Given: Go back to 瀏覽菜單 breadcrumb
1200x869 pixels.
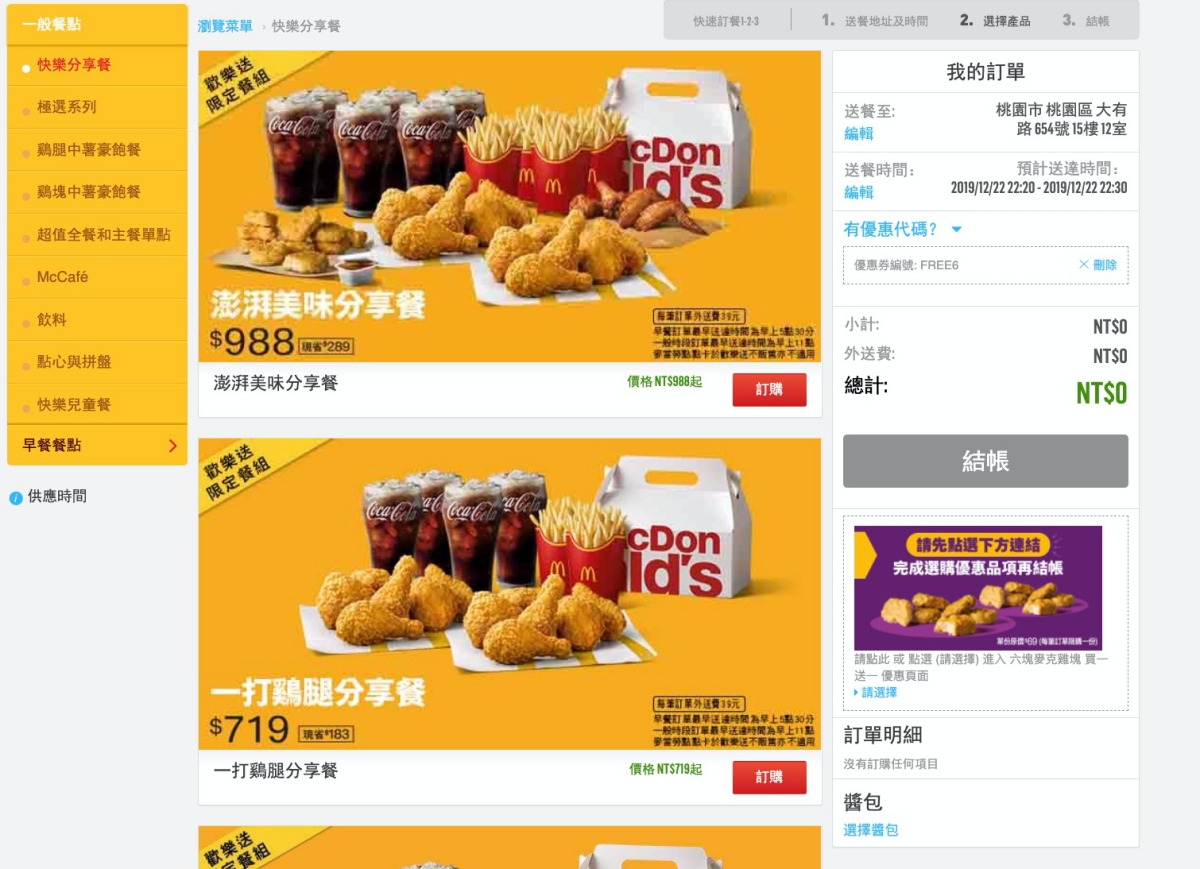Looking at the screenshot, I should coord(225,26).
